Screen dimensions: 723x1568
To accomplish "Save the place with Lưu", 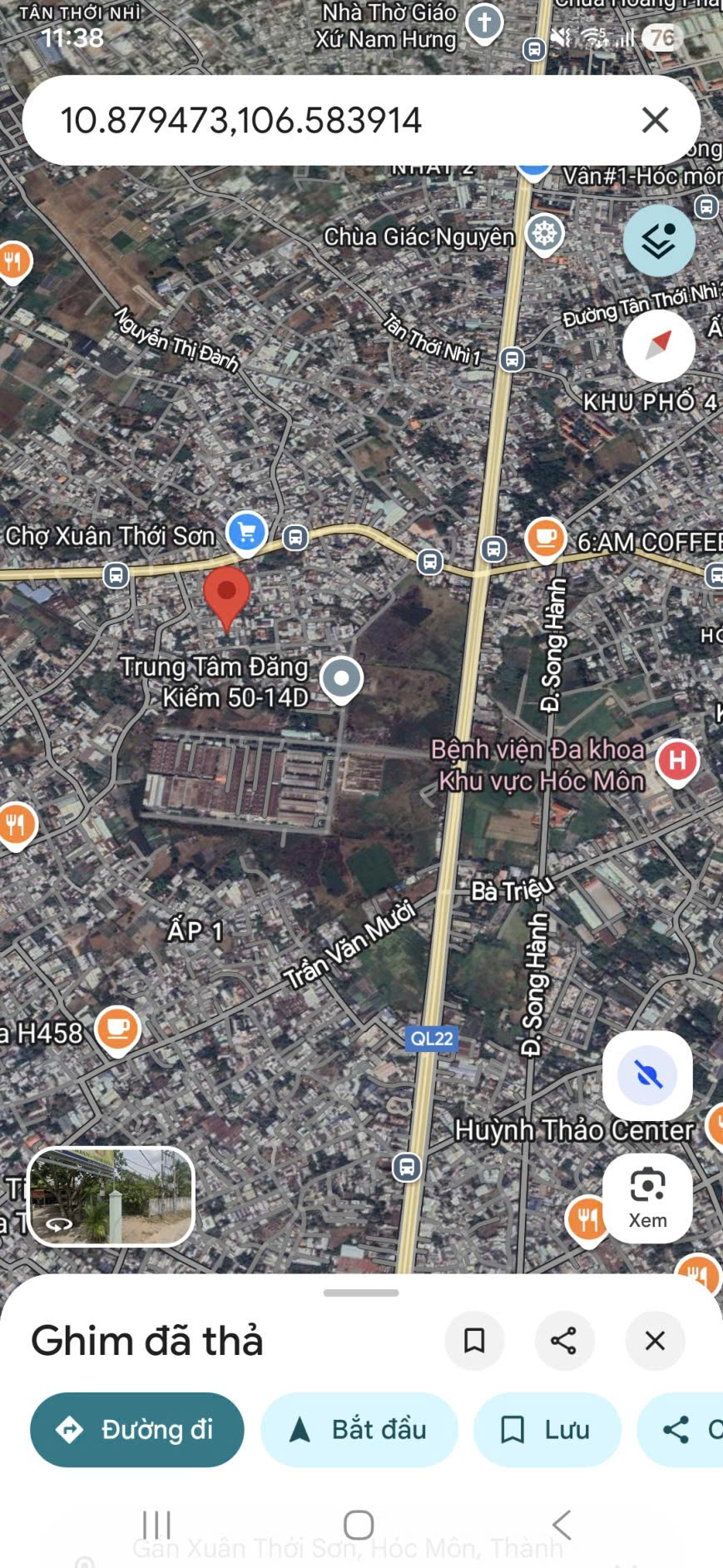I will click(547, 1430).
